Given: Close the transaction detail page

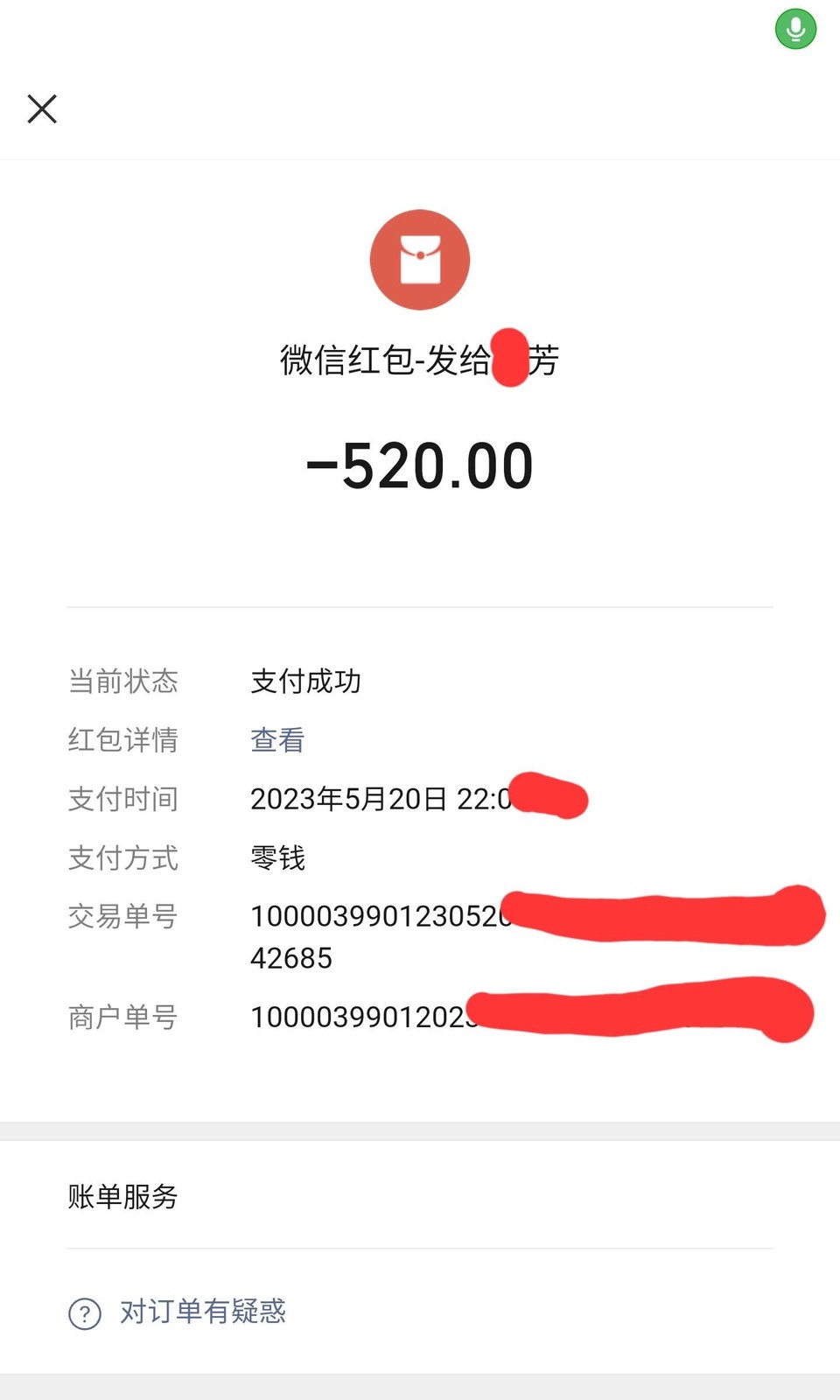Looking at the screenshot, I should [42, 109].
